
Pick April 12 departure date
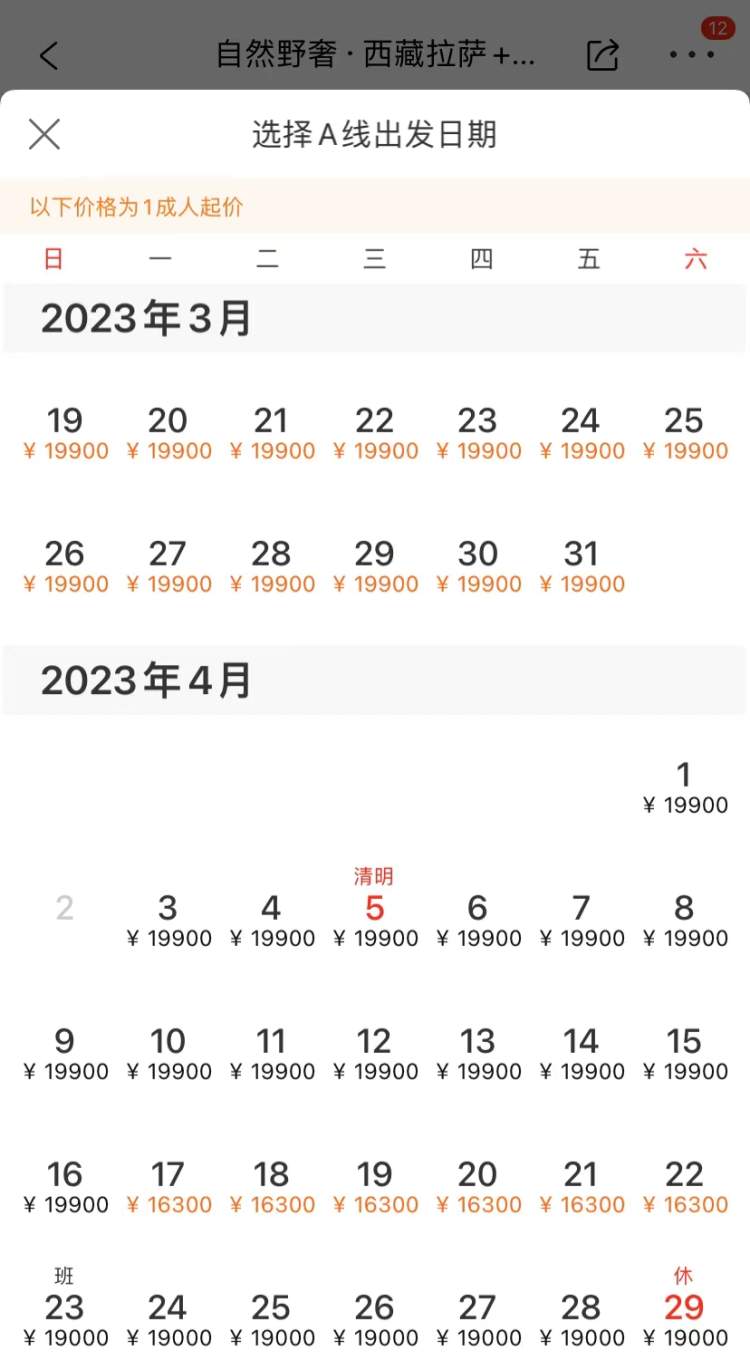374,1053
